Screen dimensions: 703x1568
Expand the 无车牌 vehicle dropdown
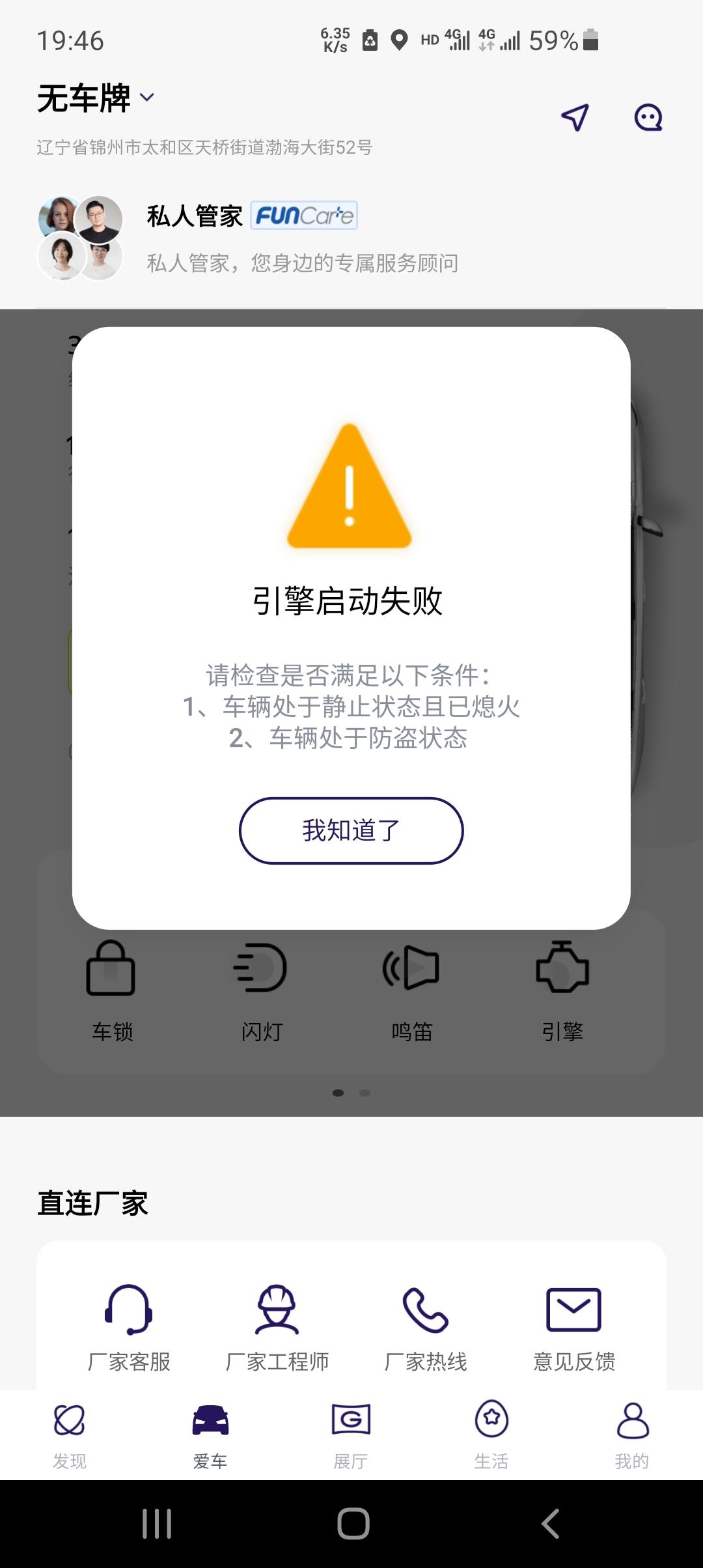pyautogui.click(x=96, y=98)
